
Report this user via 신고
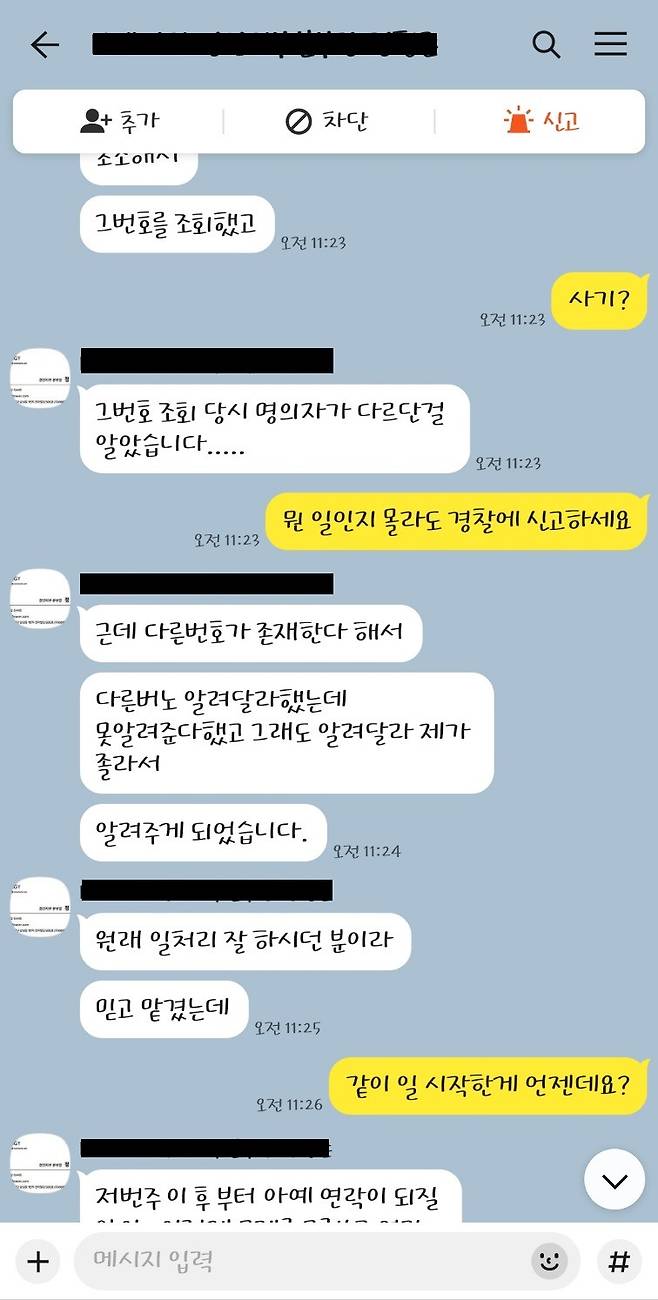tap(541, 122)
